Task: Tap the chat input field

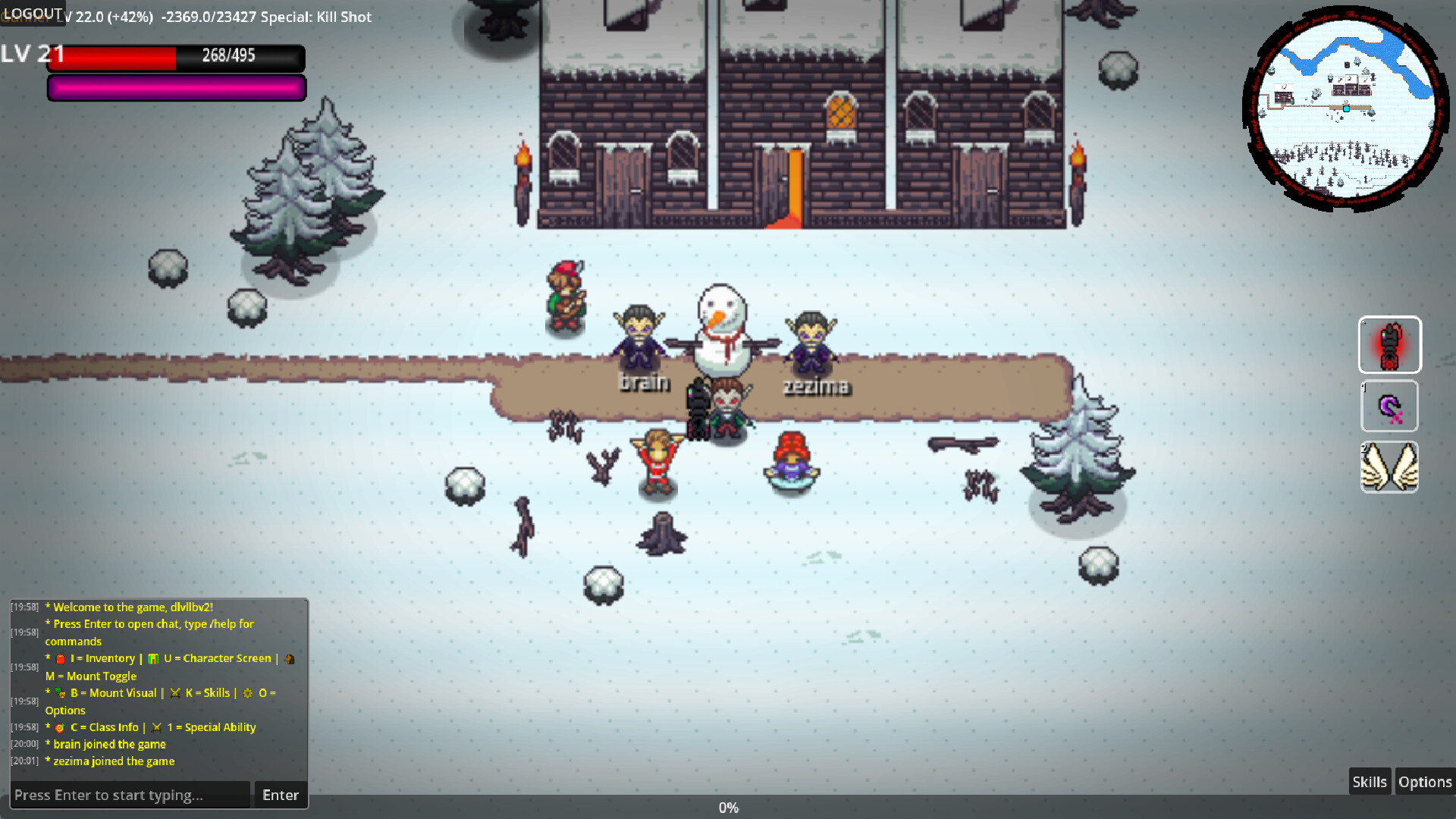Action: pyautogui.click(x=130, y=795)
